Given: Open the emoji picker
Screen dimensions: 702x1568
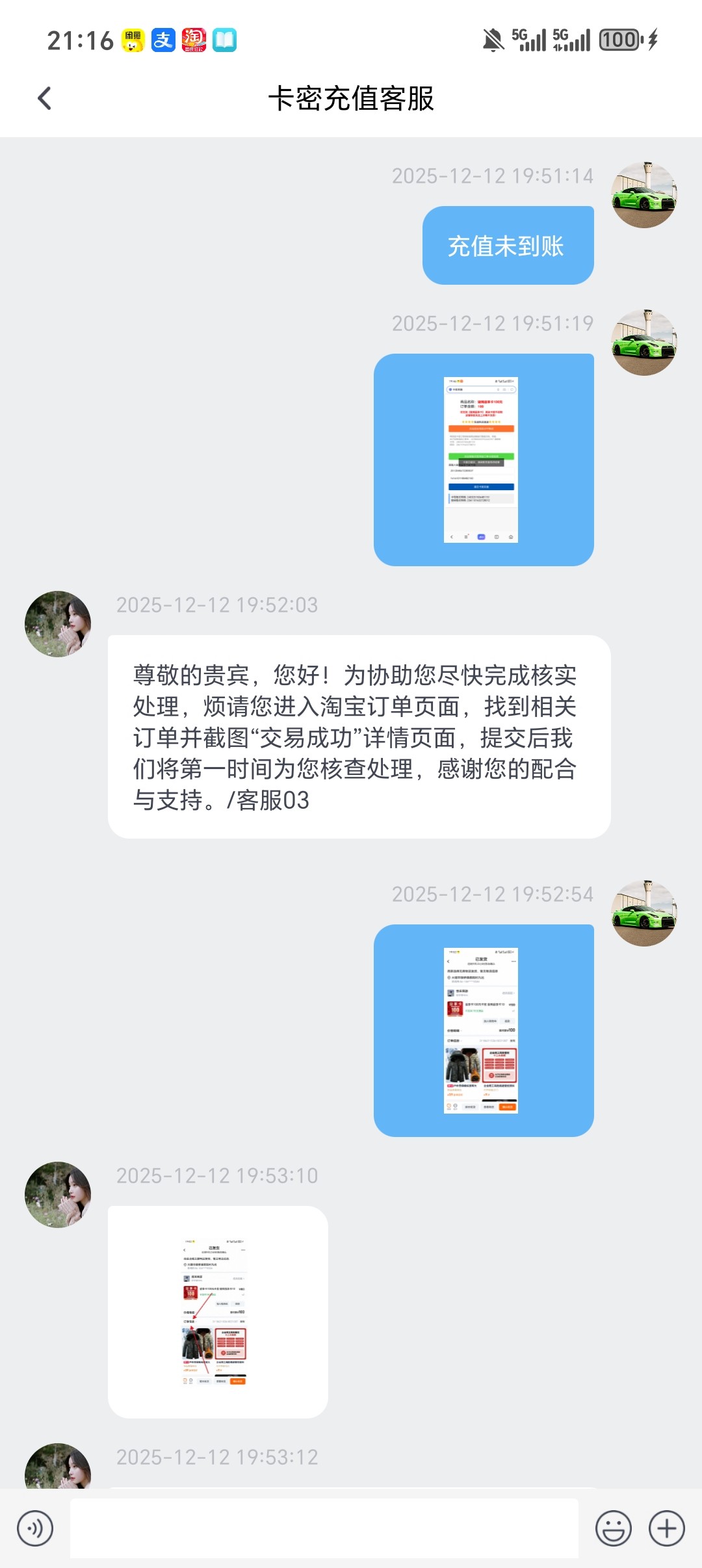Looking at the screenshot, I should point(613,1528).
